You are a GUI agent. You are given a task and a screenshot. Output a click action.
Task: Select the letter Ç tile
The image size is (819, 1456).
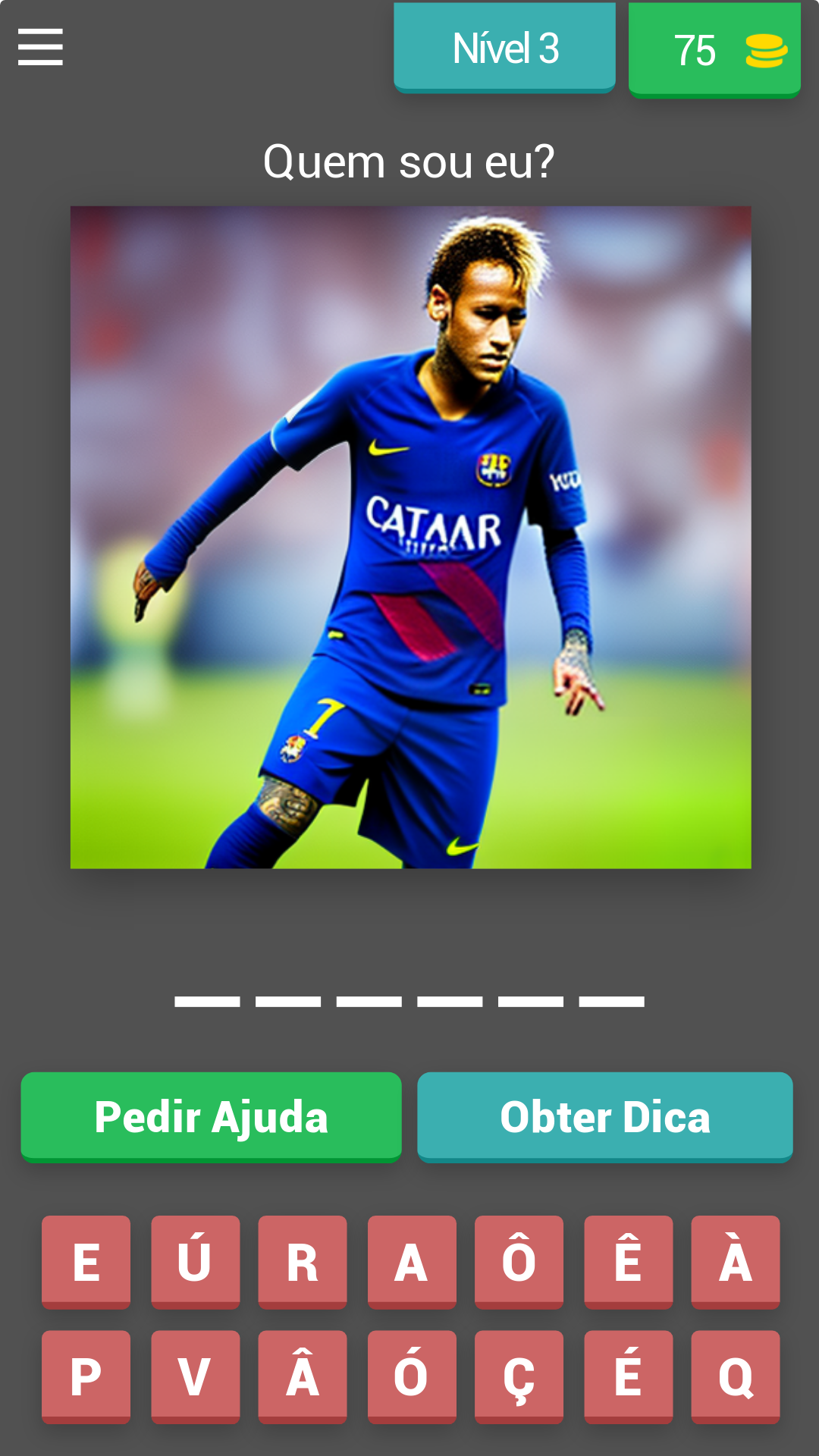(519, 1376)
